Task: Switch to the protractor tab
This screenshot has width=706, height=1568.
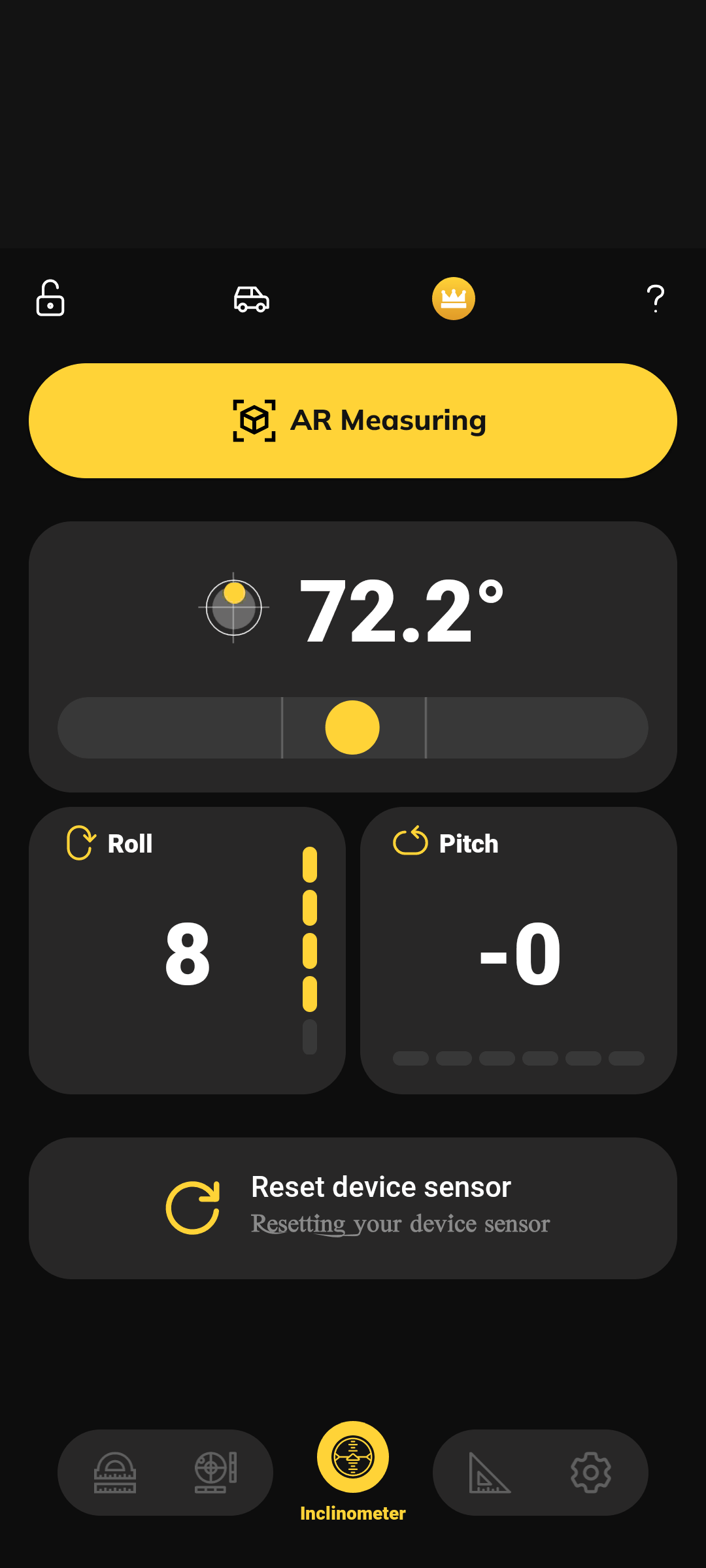Action: [x=115, y=1473]
